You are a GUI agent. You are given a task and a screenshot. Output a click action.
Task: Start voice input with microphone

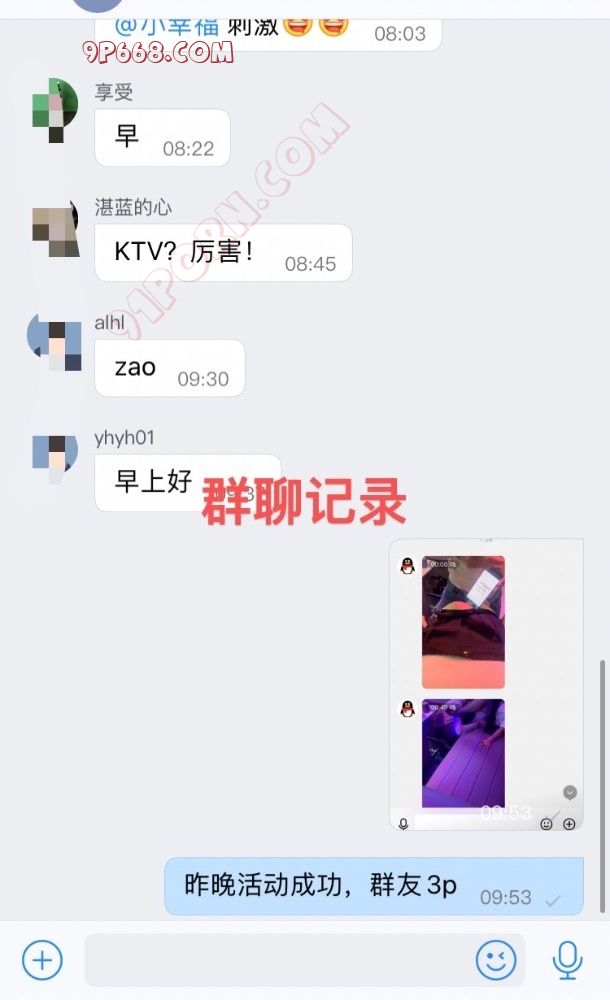click(568, 960)
